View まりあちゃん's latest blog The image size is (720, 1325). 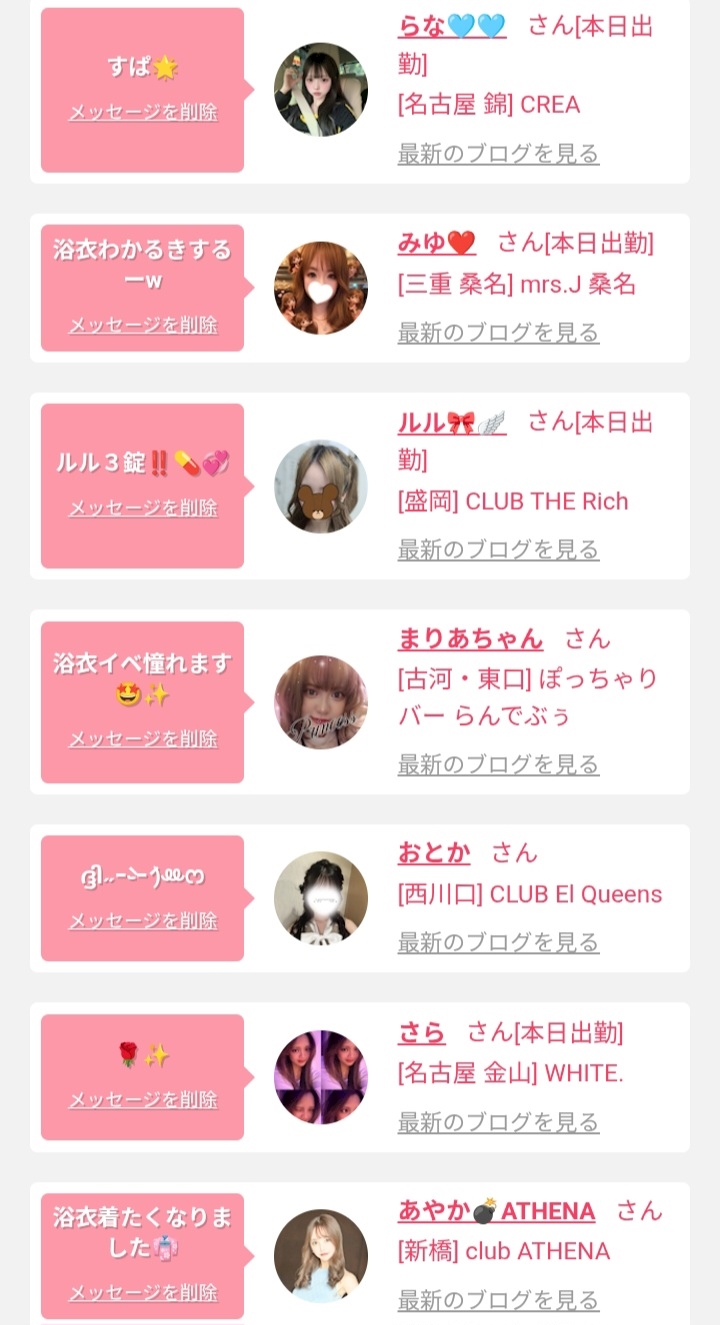pos(498,765)
